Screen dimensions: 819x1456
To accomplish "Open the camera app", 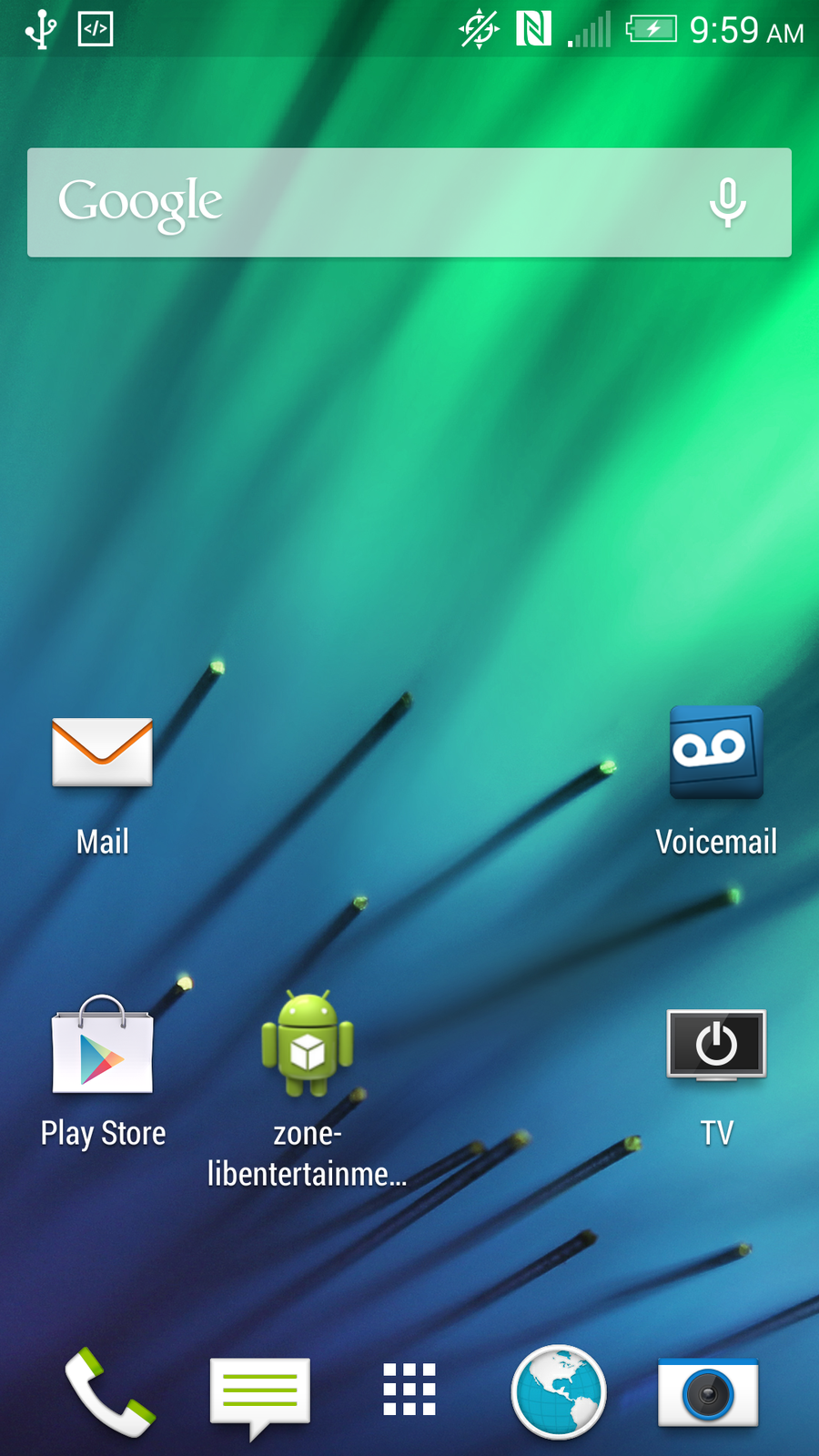I will (x=708, y=1392).
